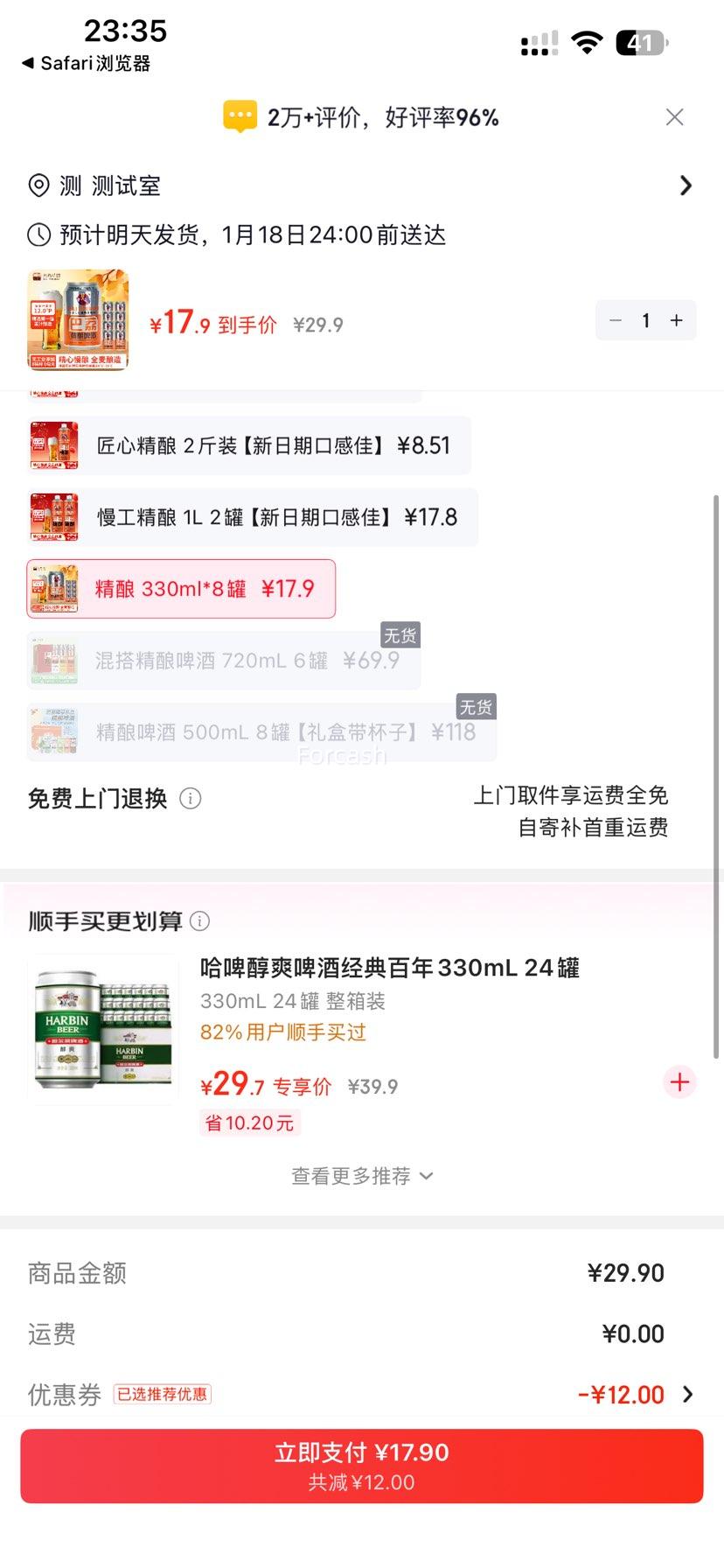Select the 精酿 330ml*8罐 variant option
Screen dimensions: 724x1568
[x=181, y=588]
